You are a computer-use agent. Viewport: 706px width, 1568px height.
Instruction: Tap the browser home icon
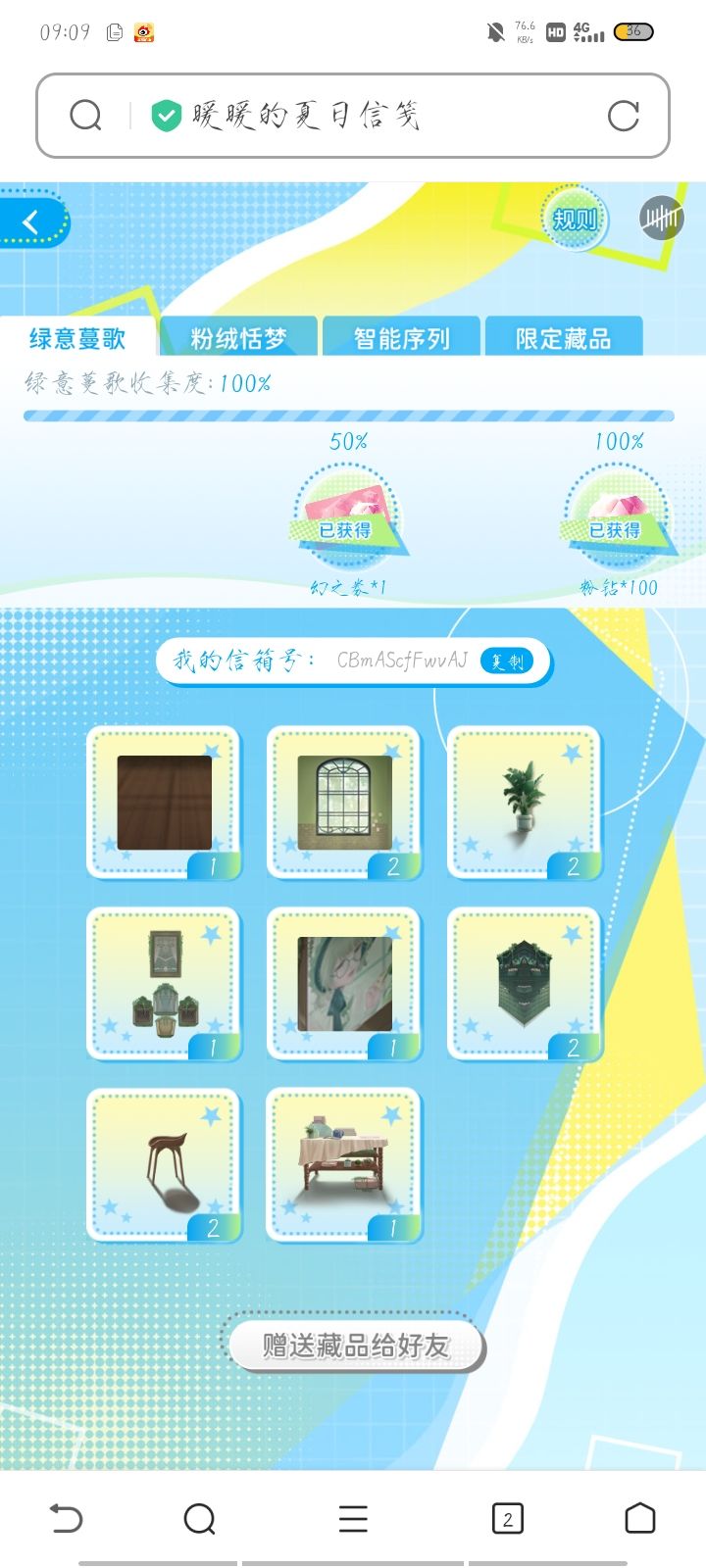pyautogui.click(x=640, y=1518)
